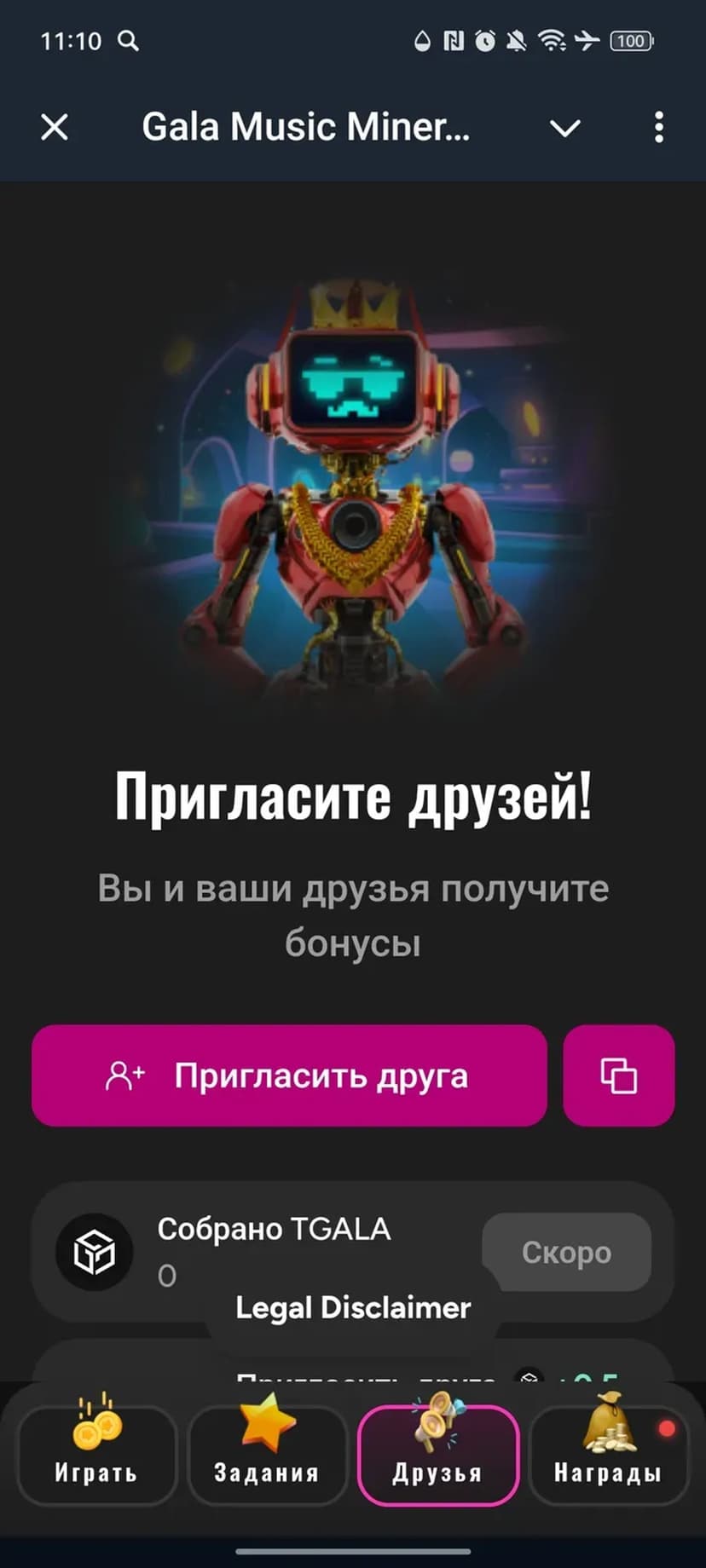This screenshot has height=1568, width=706.
Task: Tap Пригласить друга to invite a friend
Action: 289,1075
